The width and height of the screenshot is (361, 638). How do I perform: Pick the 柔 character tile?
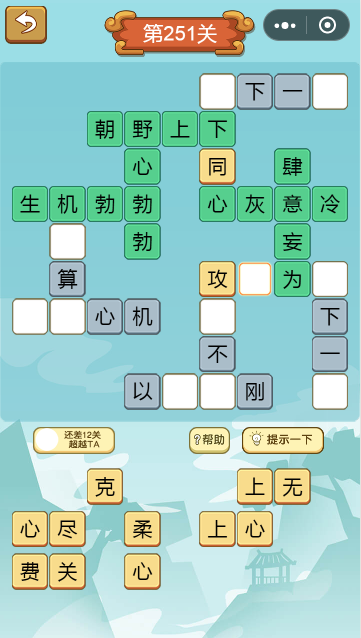pyautogui.click(x=142, y=529)
